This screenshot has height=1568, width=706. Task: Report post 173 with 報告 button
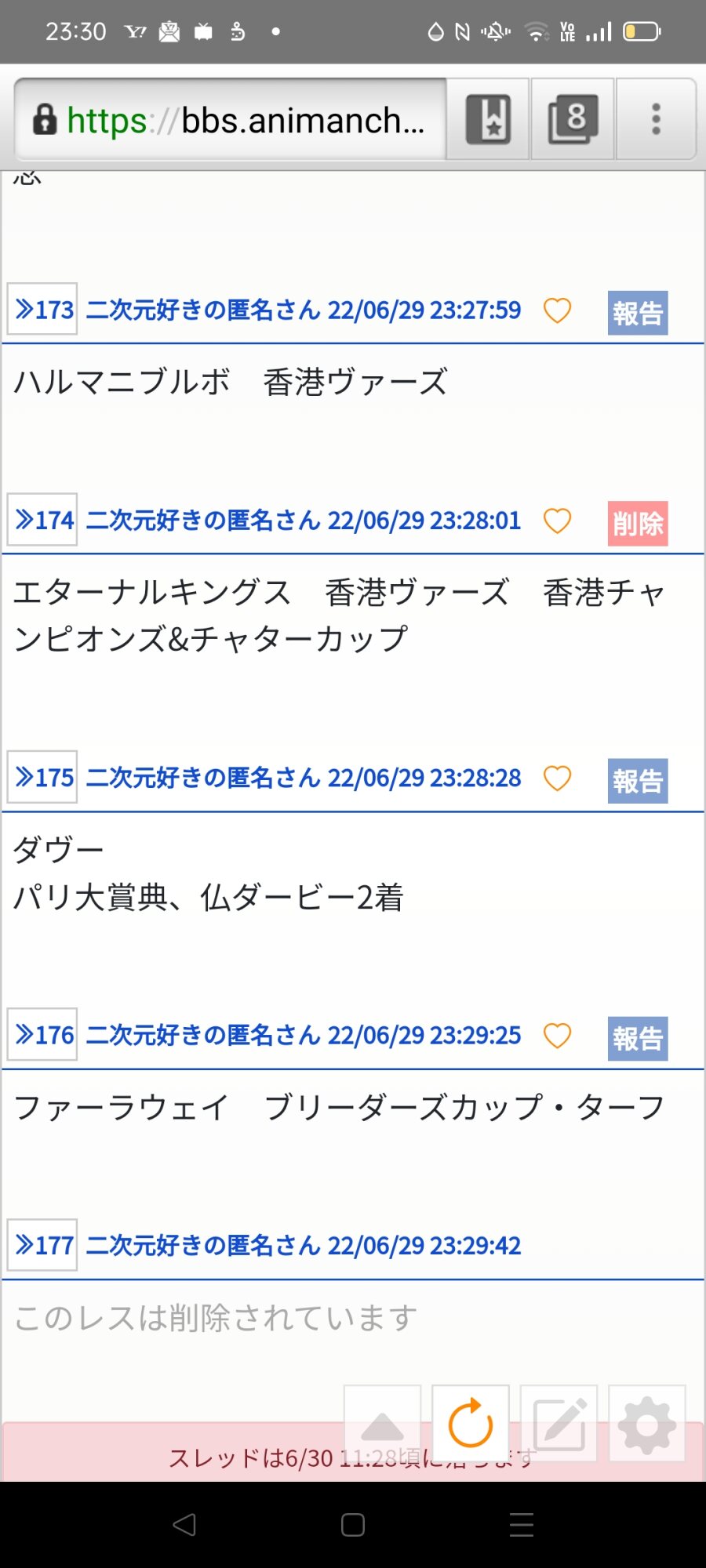click(x=637, y=314)
